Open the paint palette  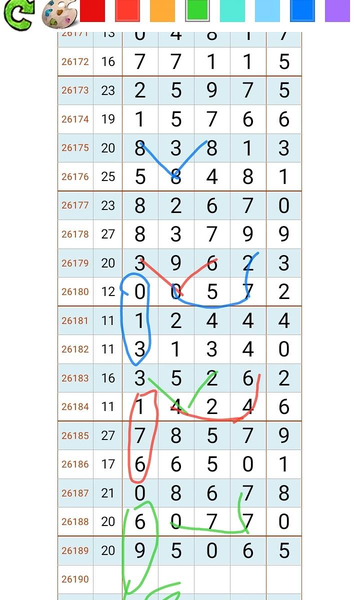click(59, 14)
